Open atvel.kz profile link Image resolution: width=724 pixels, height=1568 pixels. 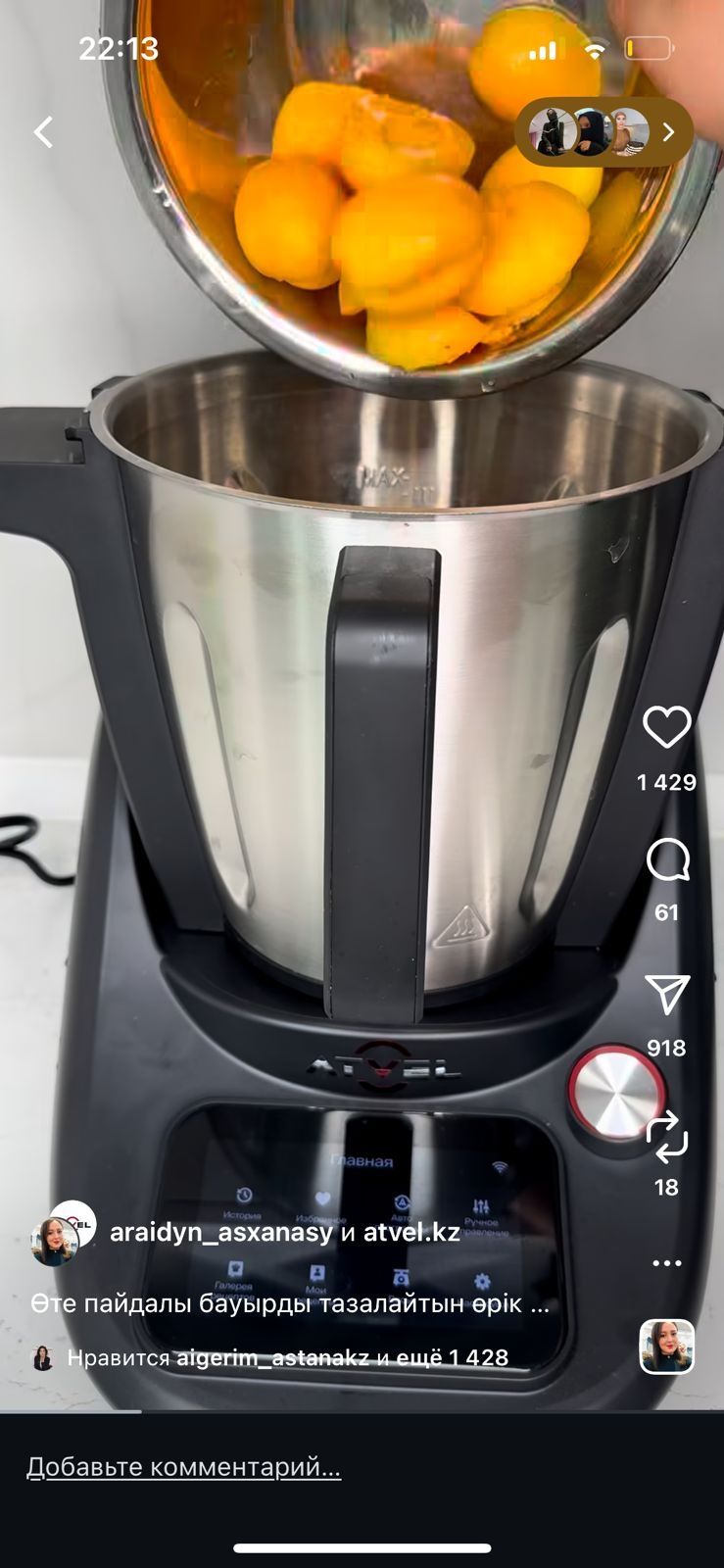411,1233
